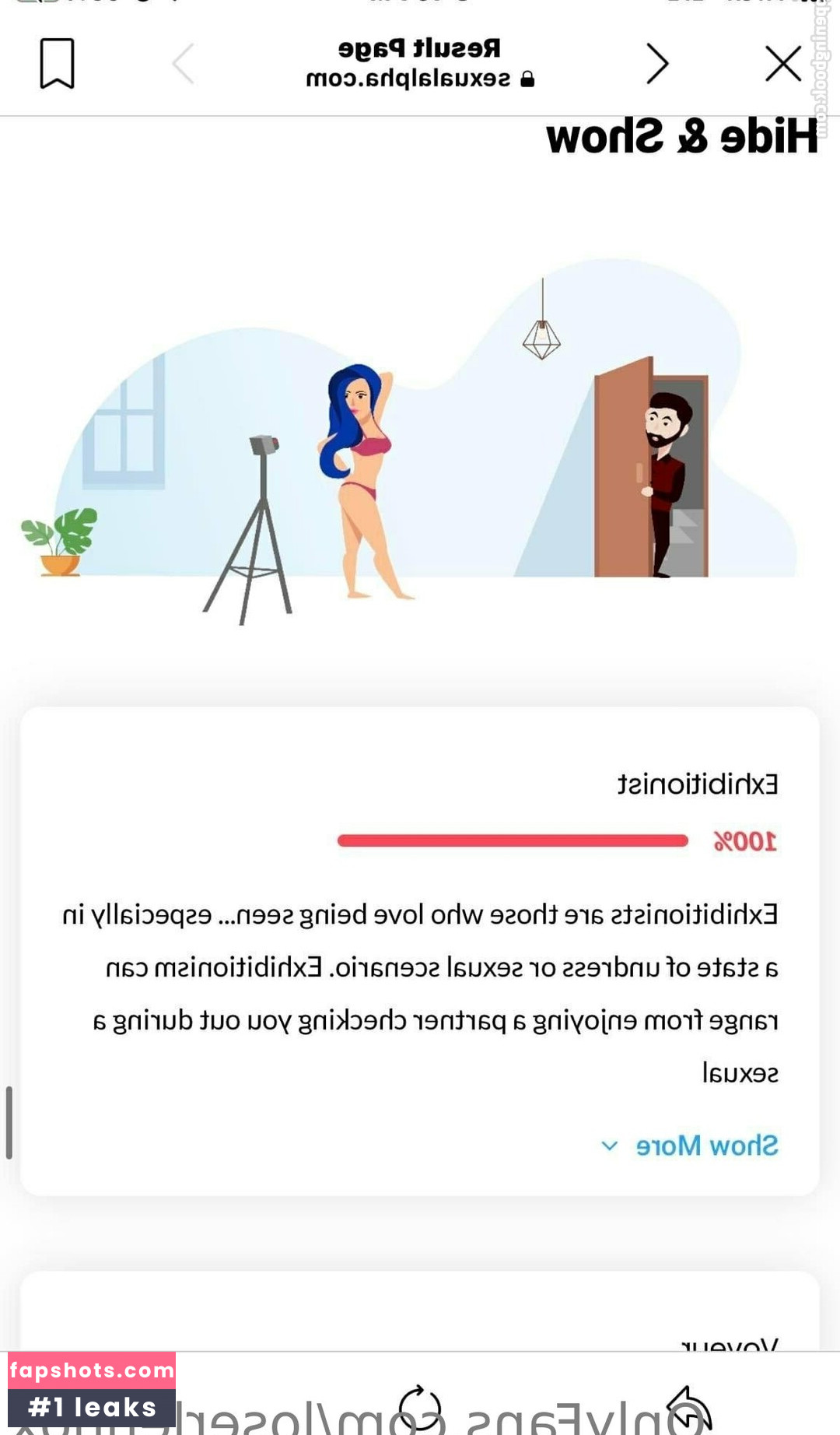Viewport: 840px width, 1435px height.
Task: Bookmark this result page
Action: tap(57, 64)
